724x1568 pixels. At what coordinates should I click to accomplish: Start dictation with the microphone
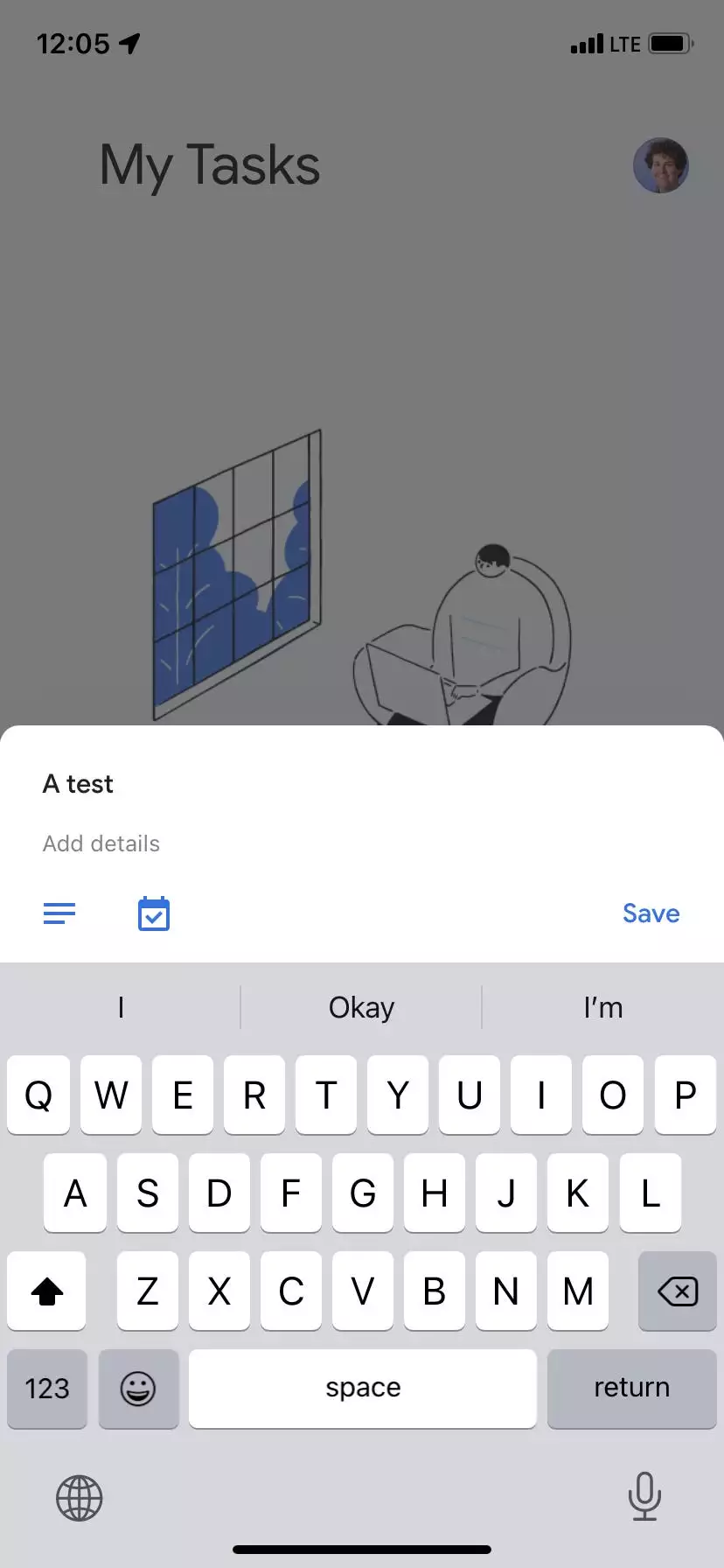coord(644,1496)
